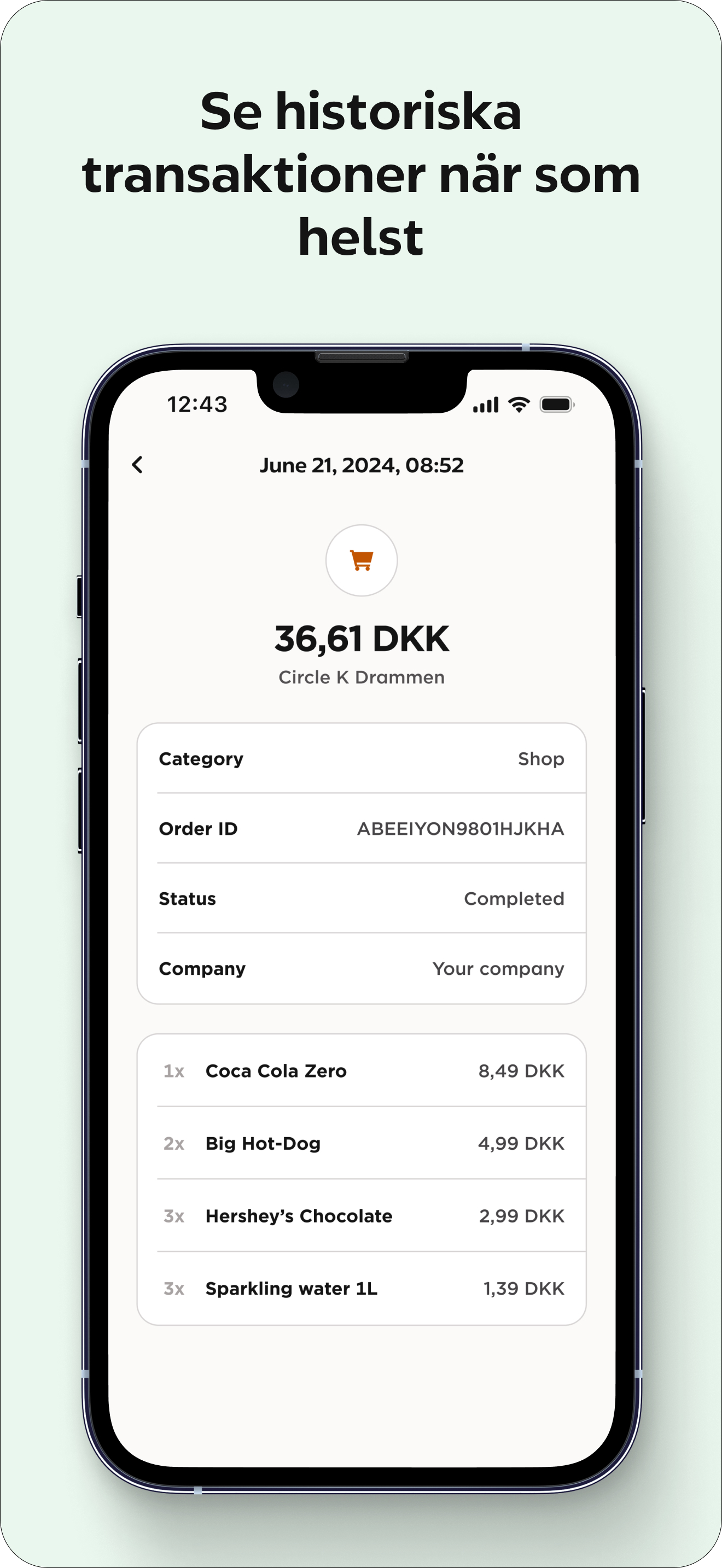
Task: Select the Coca Cola Zero line item
Action: [x=362, y=1070]
